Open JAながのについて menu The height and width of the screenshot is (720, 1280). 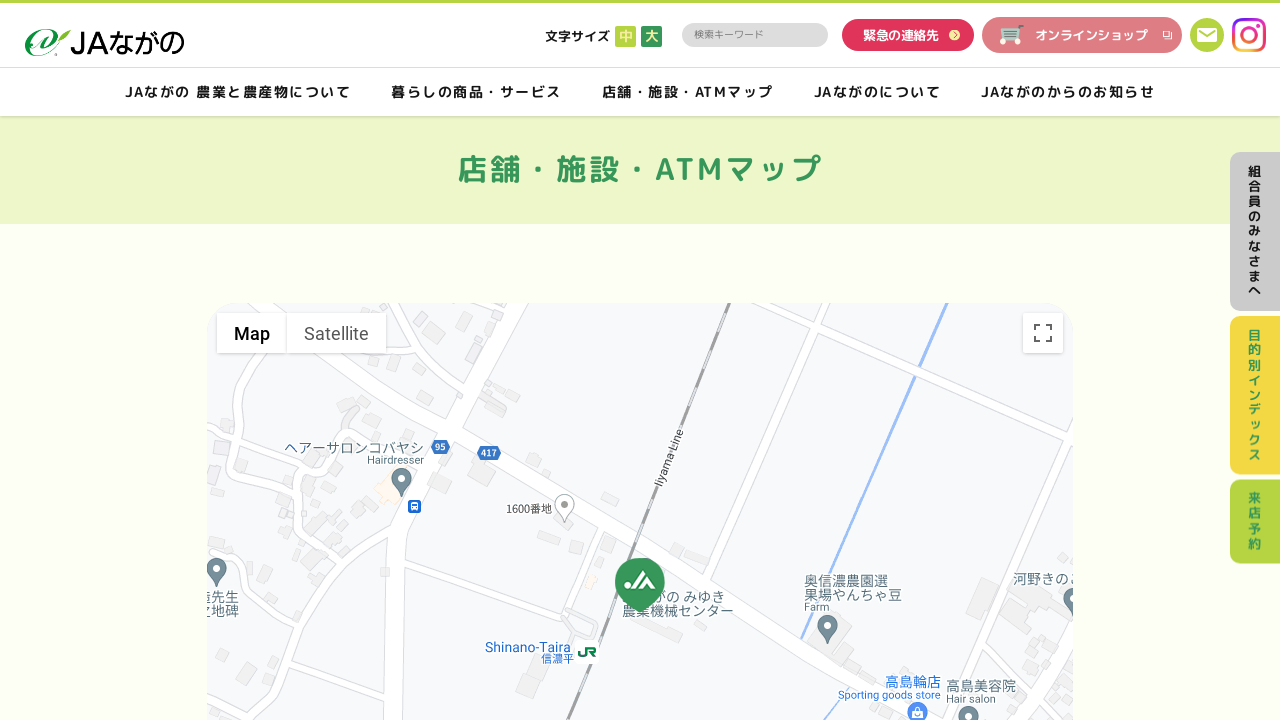(x=877, y=92)
